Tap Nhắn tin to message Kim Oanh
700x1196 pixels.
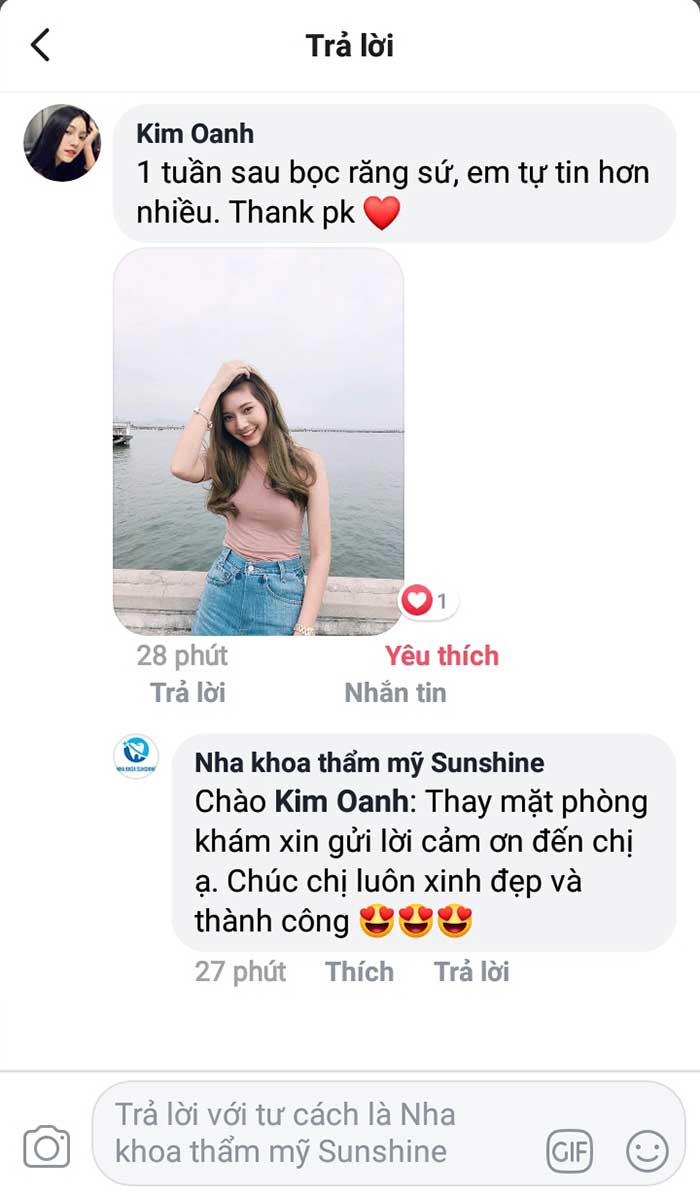point(395,693)
